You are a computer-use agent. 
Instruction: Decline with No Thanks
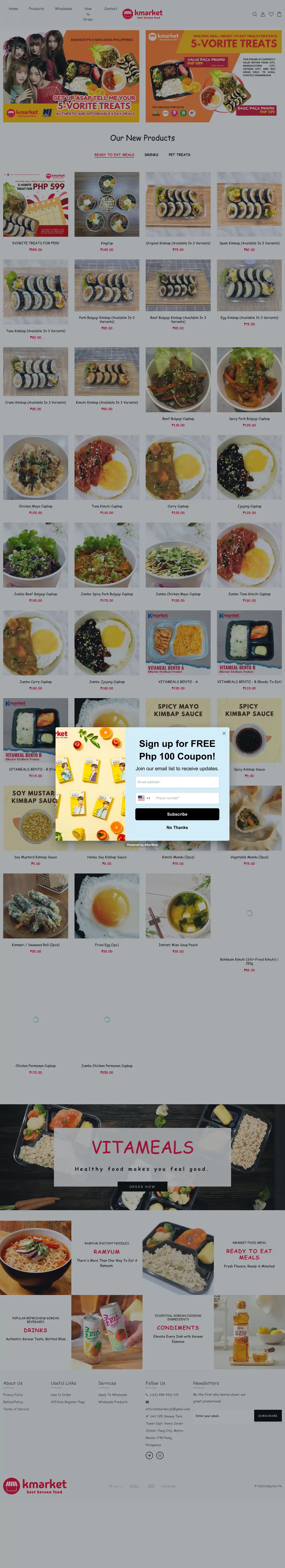(x=177, y=827)
